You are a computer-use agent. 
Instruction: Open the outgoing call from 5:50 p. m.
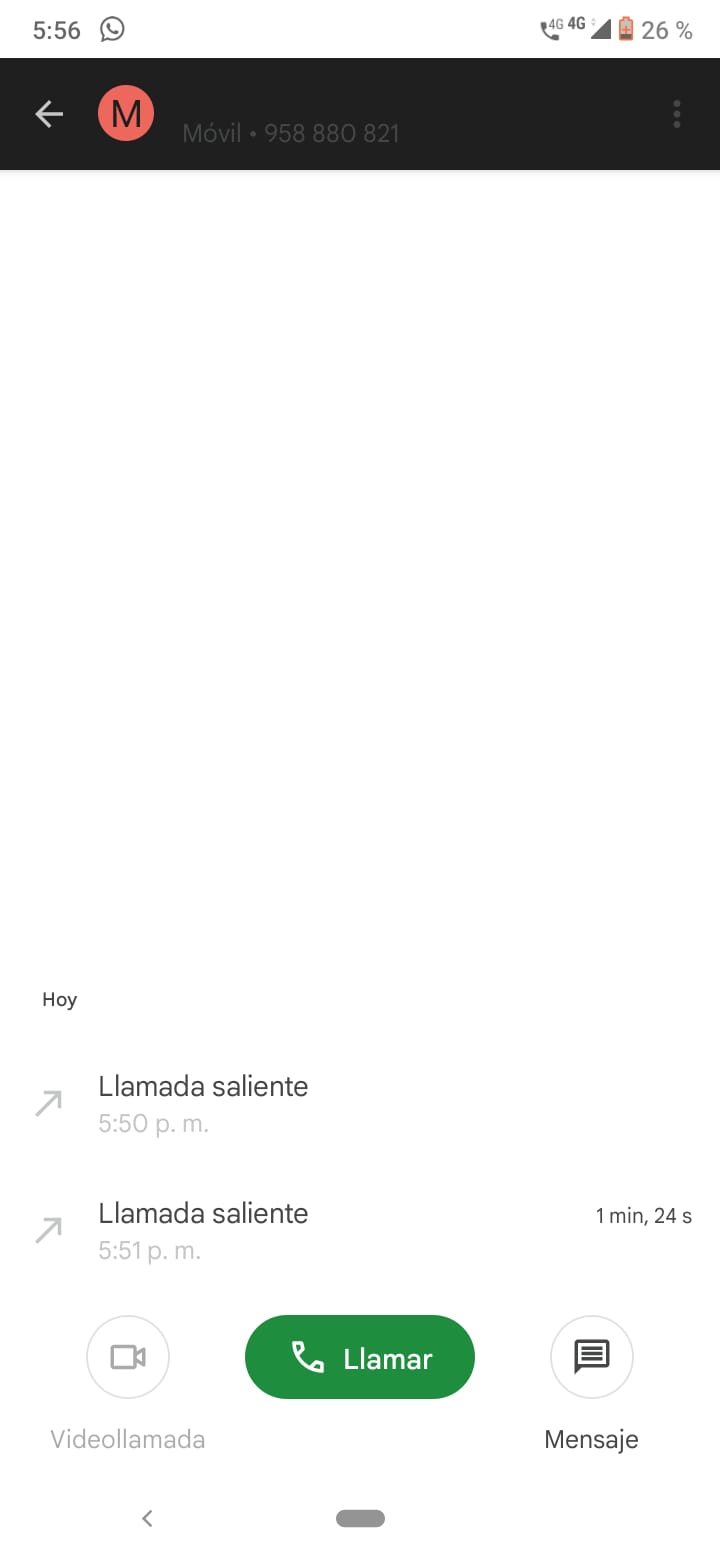pos(360,1103)
